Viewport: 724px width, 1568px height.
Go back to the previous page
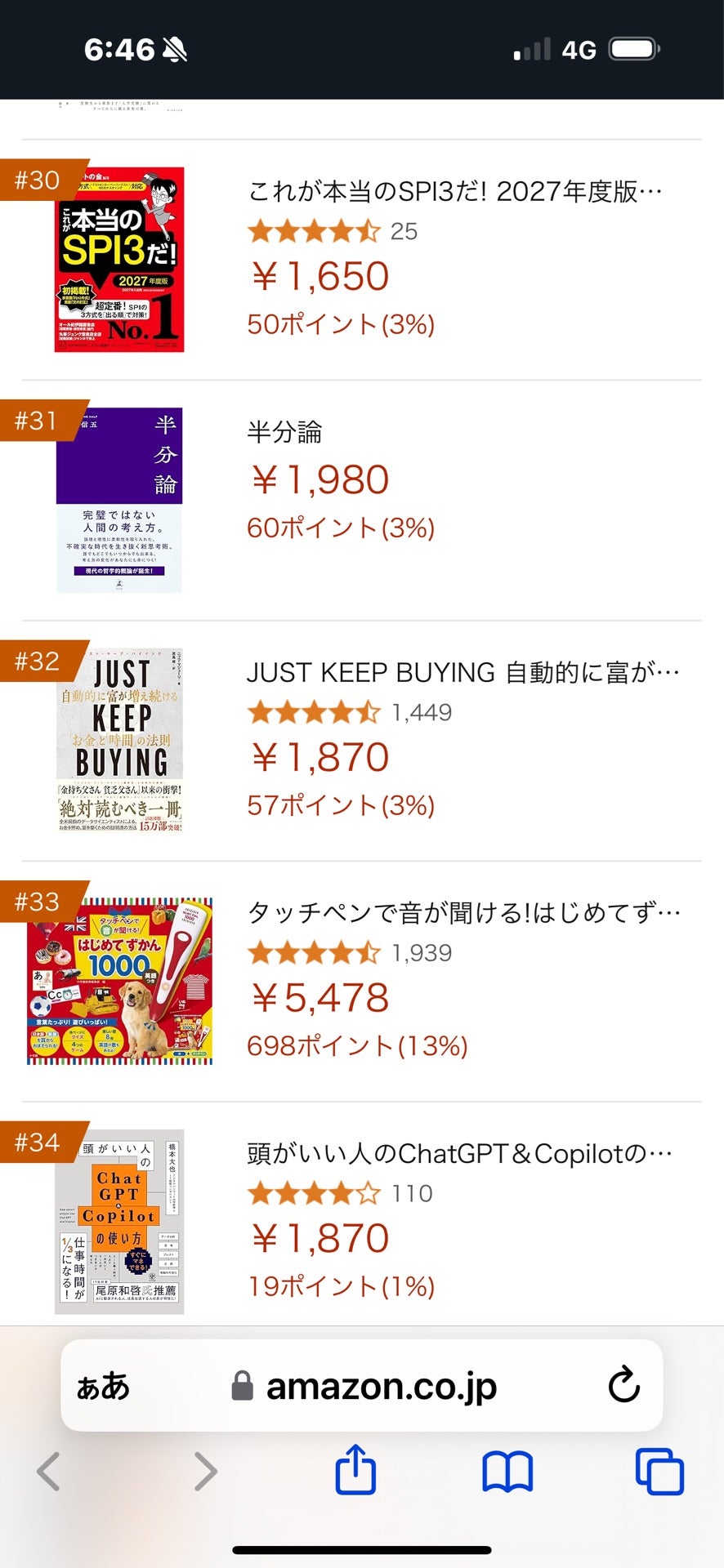click(x=49, y=1472)
